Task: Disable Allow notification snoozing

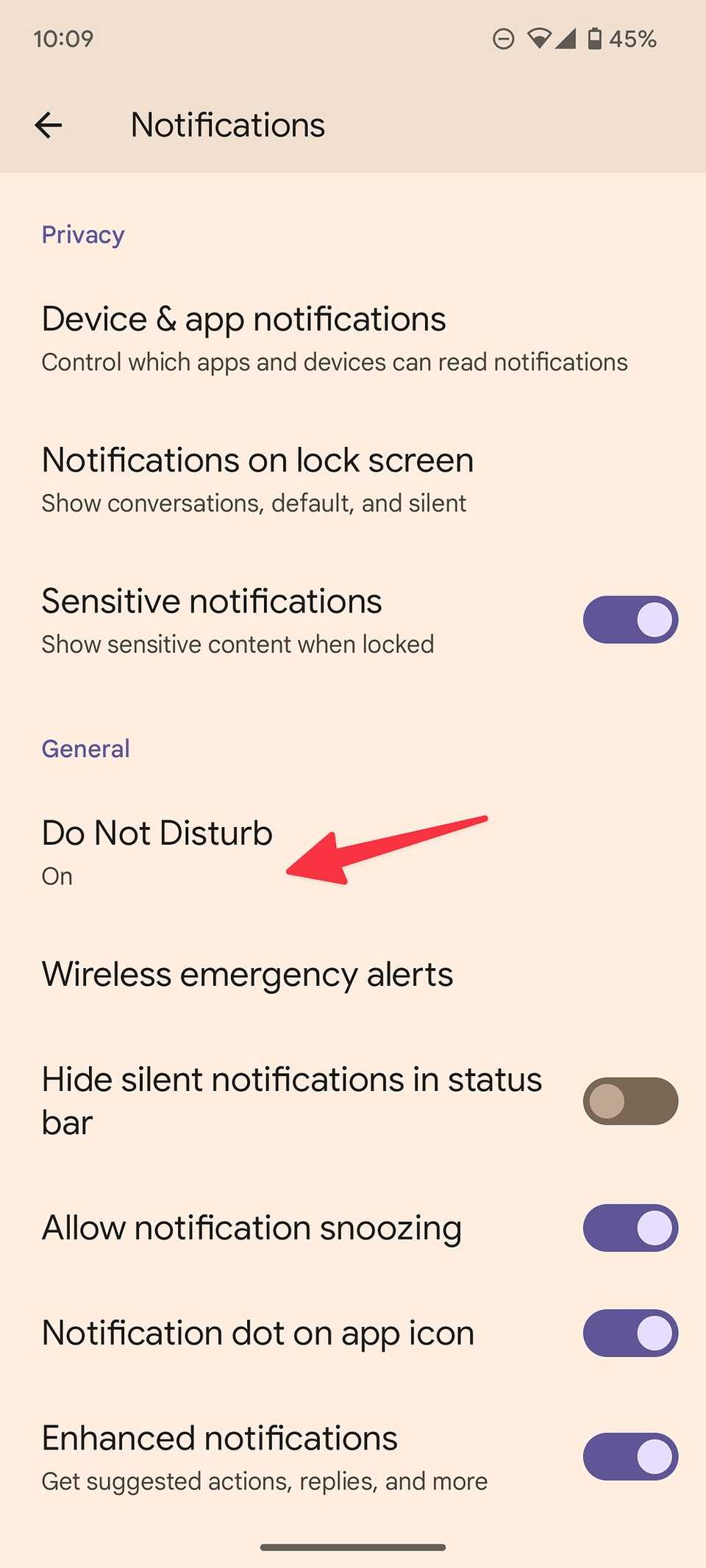Action: tap(630, 1228)
